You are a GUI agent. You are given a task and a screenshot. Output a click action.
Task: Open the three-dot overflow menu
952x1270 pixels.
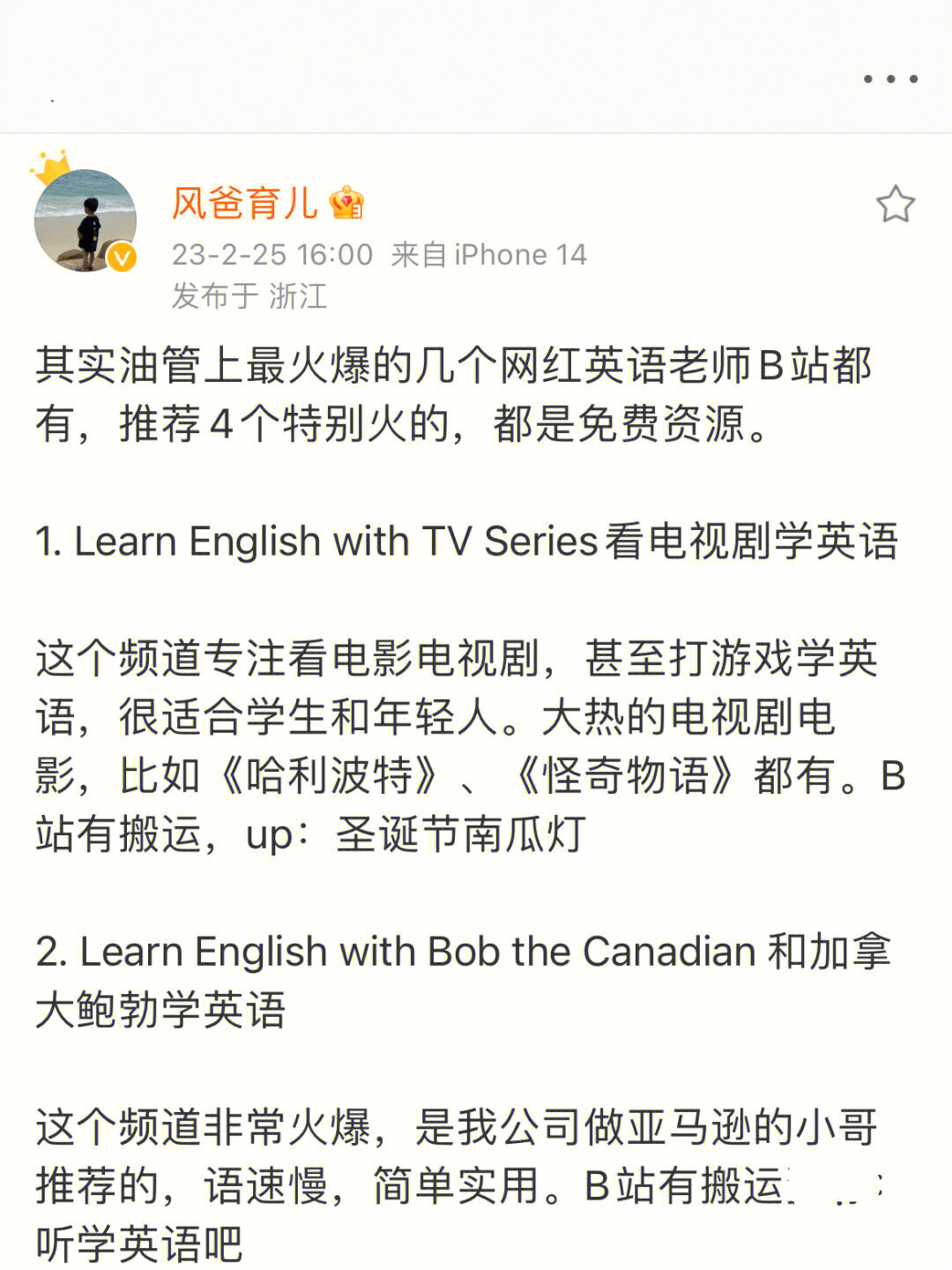[x=890, y=79]
